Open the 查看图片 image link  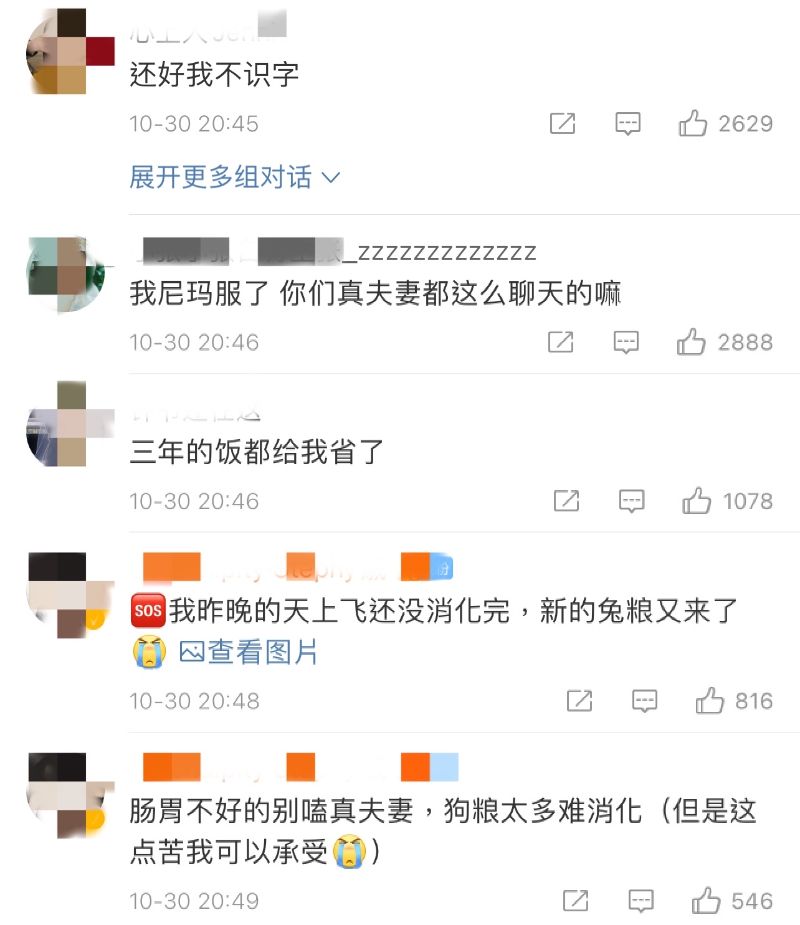click(249, 653)
